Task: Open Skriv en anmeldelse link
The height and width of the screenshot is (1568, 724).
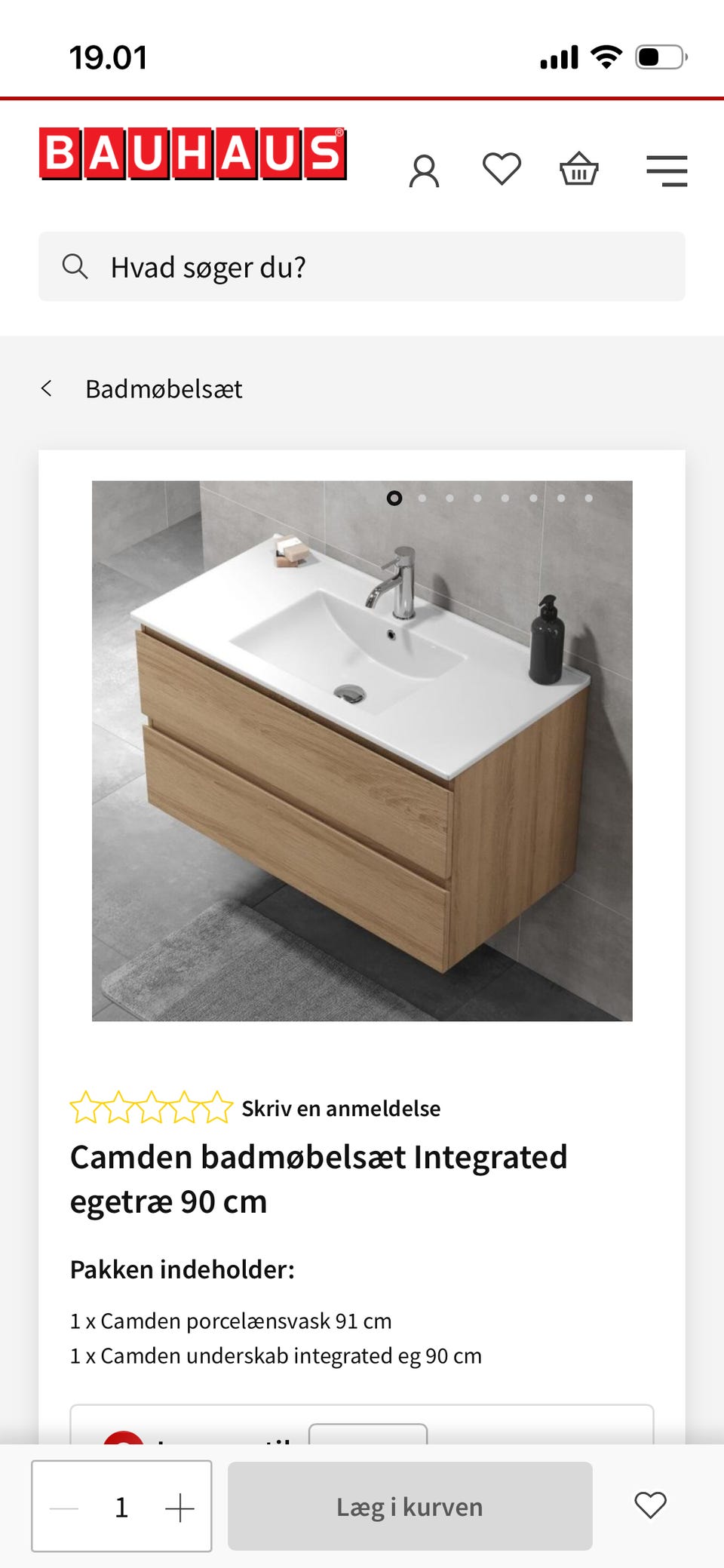Action: click(x=341, y=1108)
